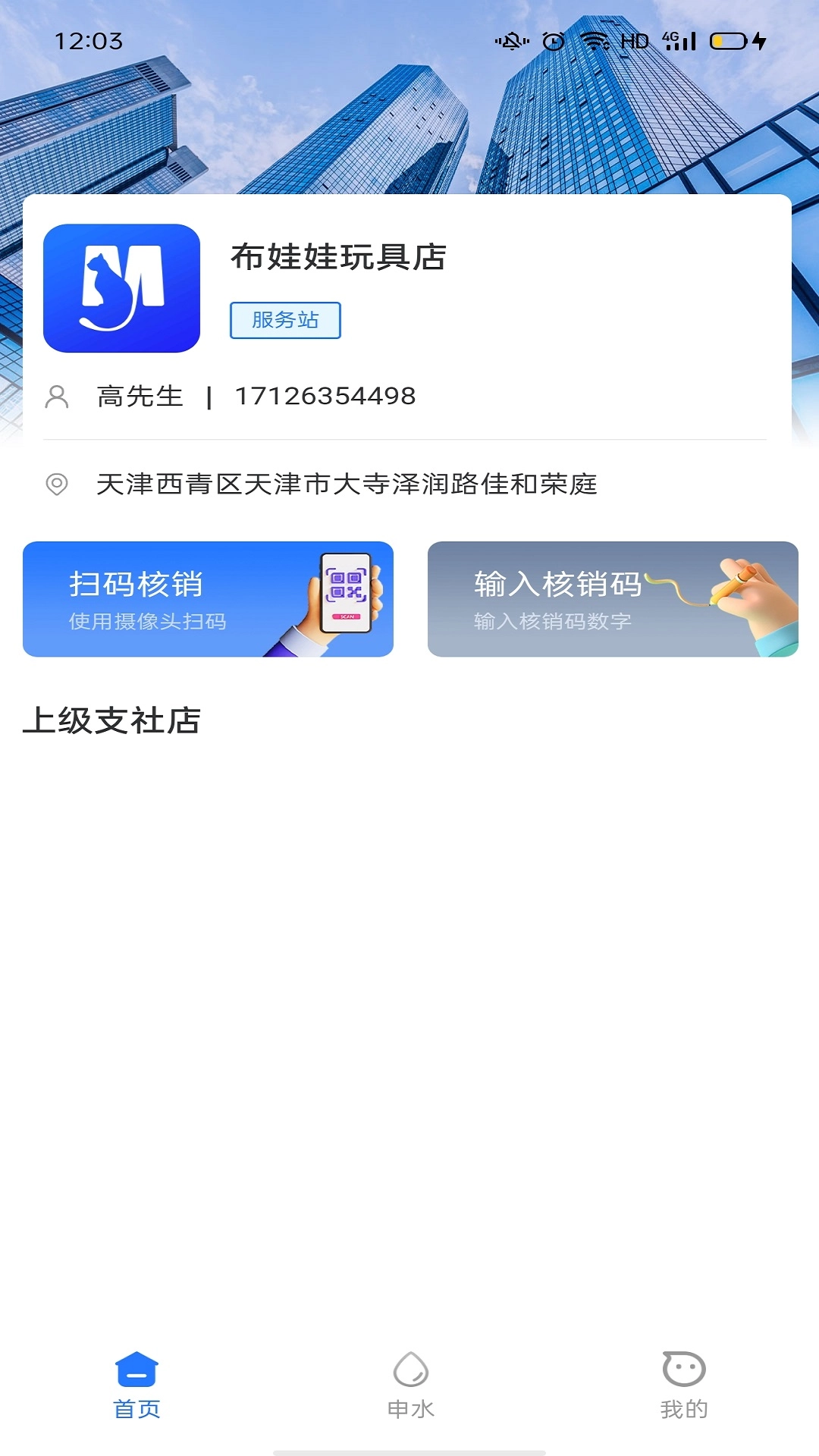Tap the phone number 17126354498
The width and height of the screenshot is (819, 1456).
325,396
